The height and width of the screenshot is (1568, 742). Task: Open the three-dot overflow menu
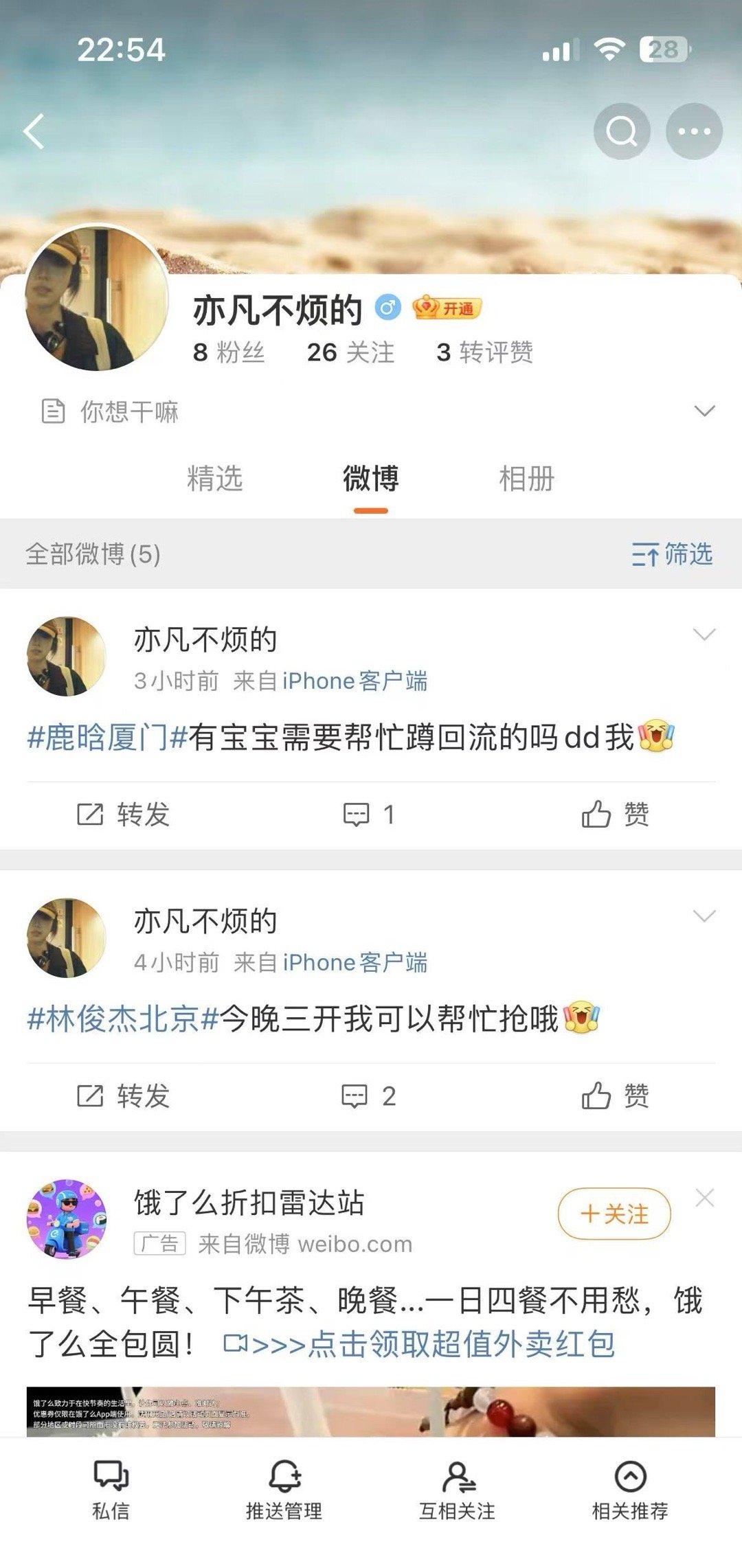click(694, 131)
